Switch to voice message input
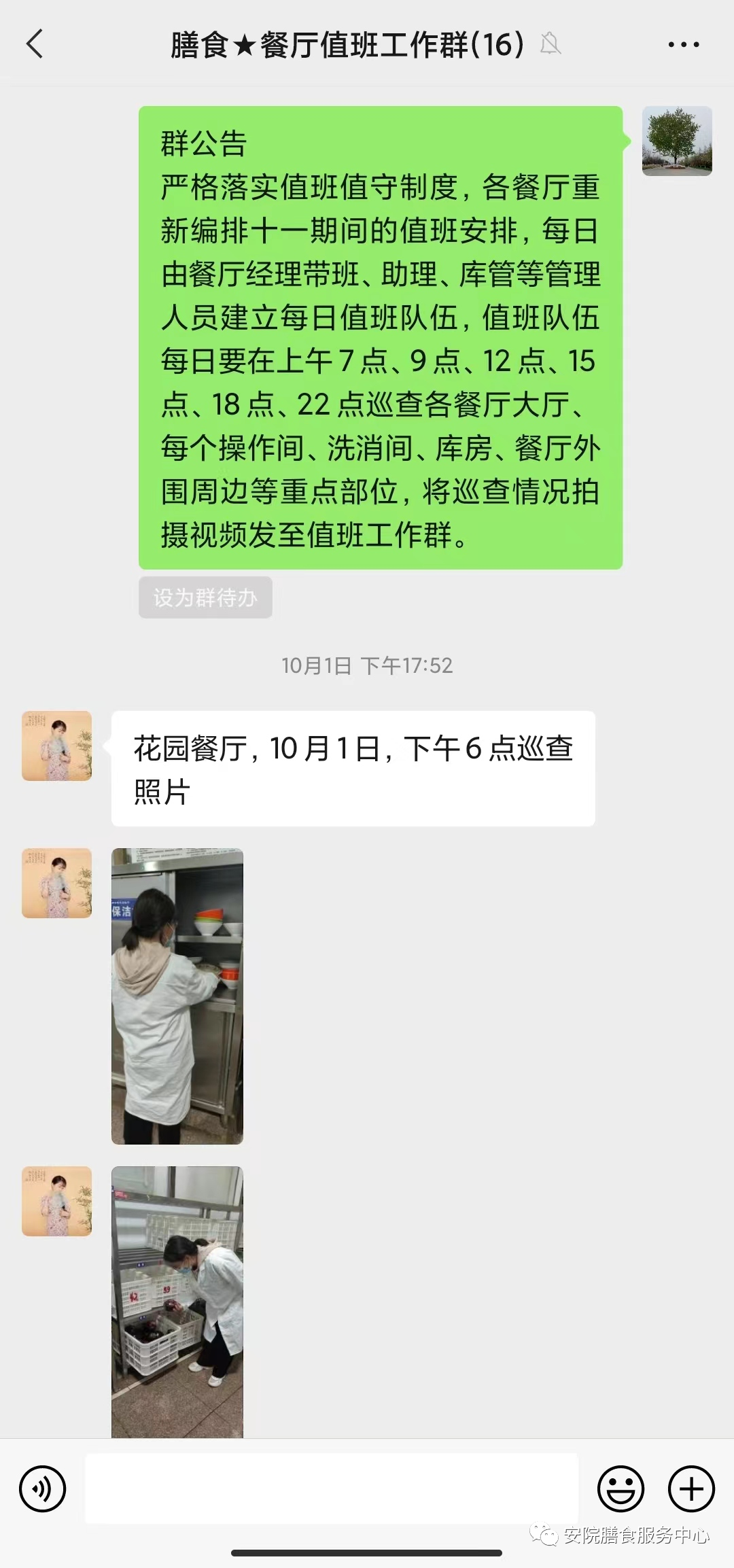Screen dimensions: 734x1568 [x=43, y=1488]
